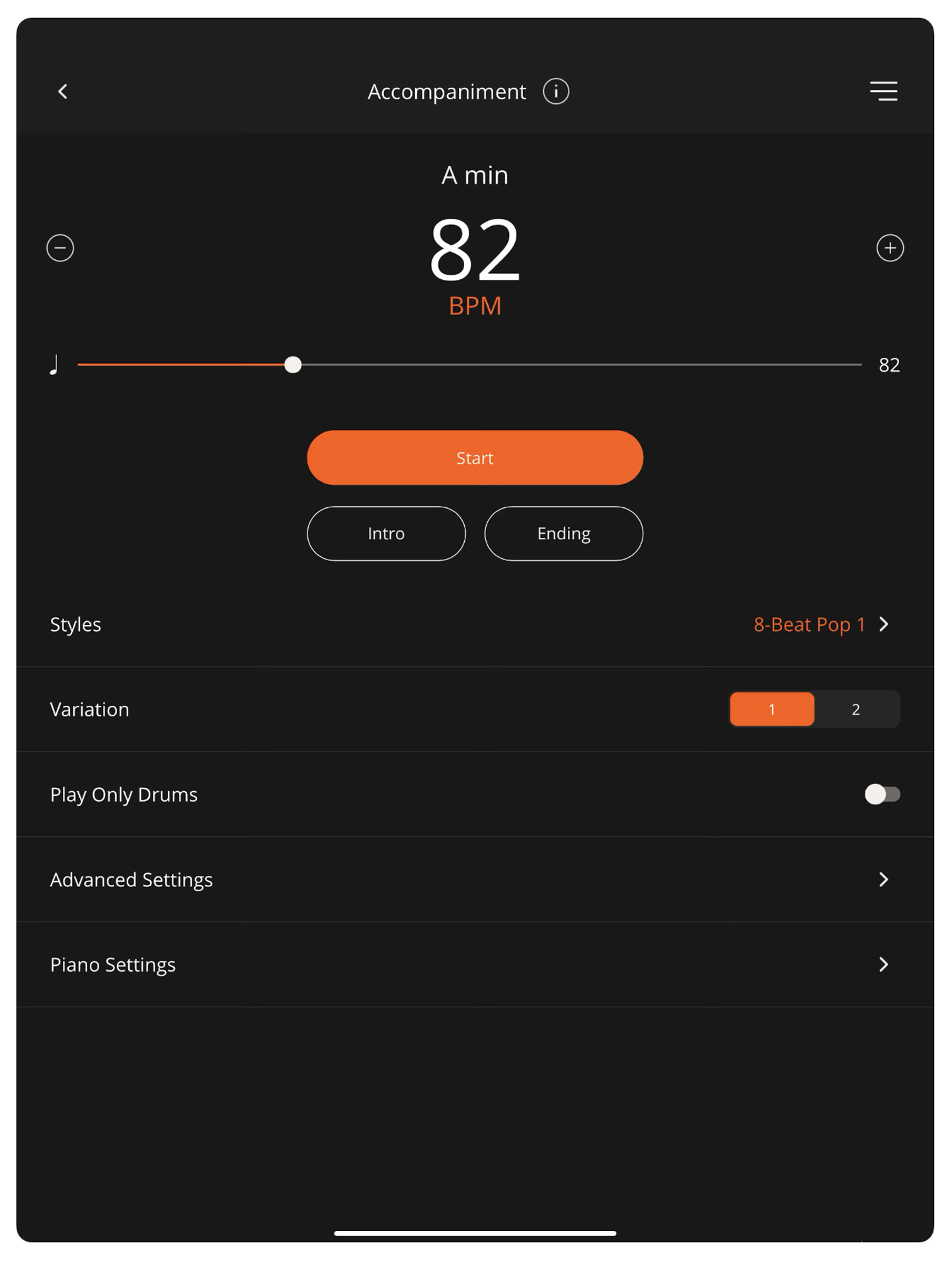Increase tempo with the plus button

point(890,248)
